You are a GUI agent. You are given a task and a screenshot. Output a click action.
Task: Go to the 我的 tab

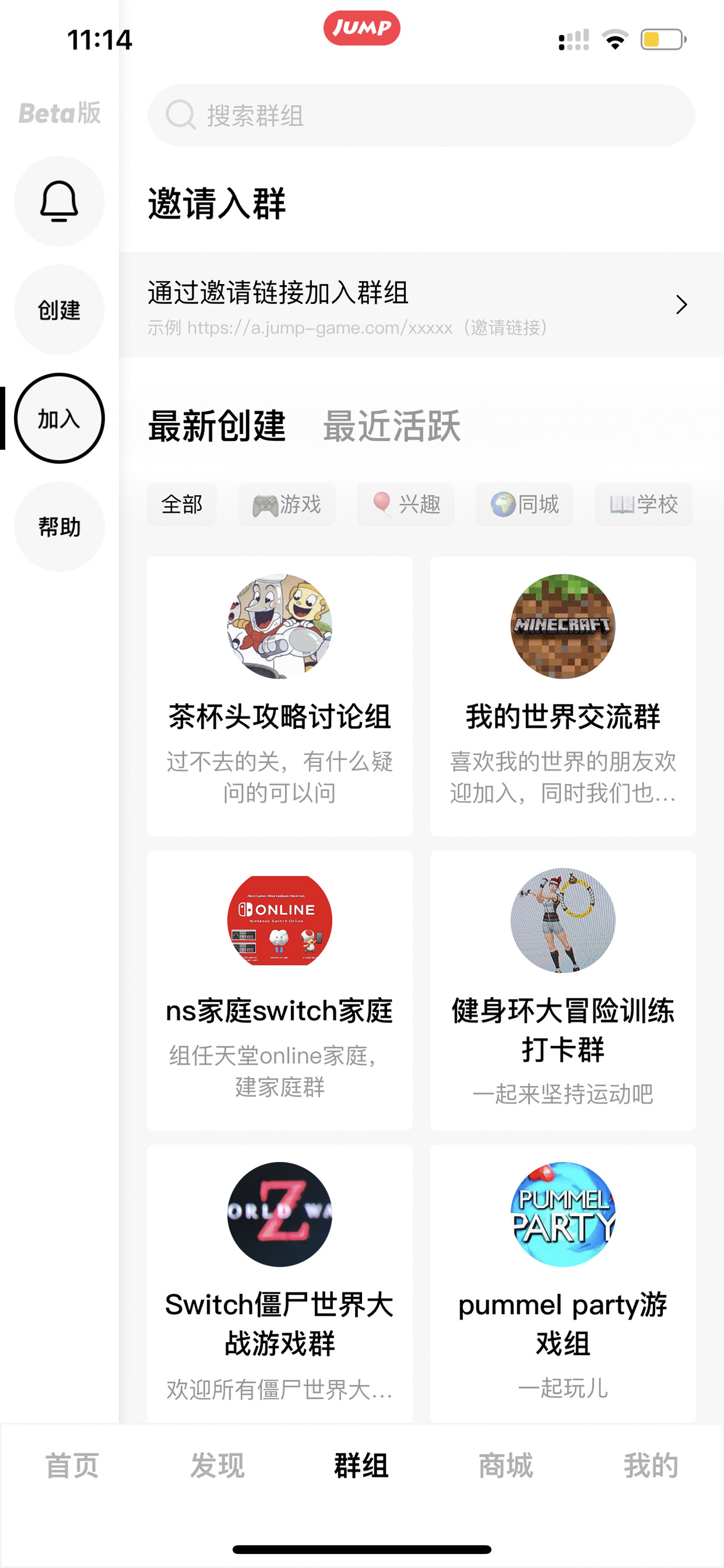(x=650, y=1466)
